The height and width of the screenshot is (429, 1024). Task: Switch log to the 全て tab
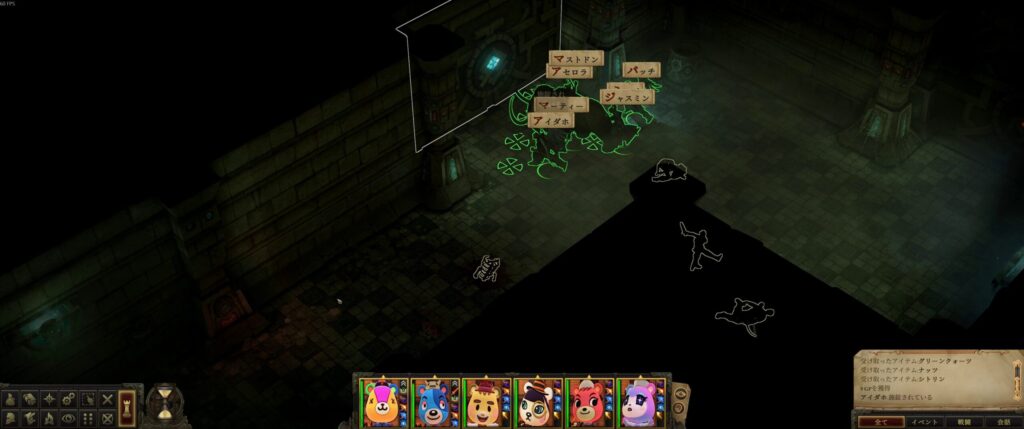[x=881, y=422]
